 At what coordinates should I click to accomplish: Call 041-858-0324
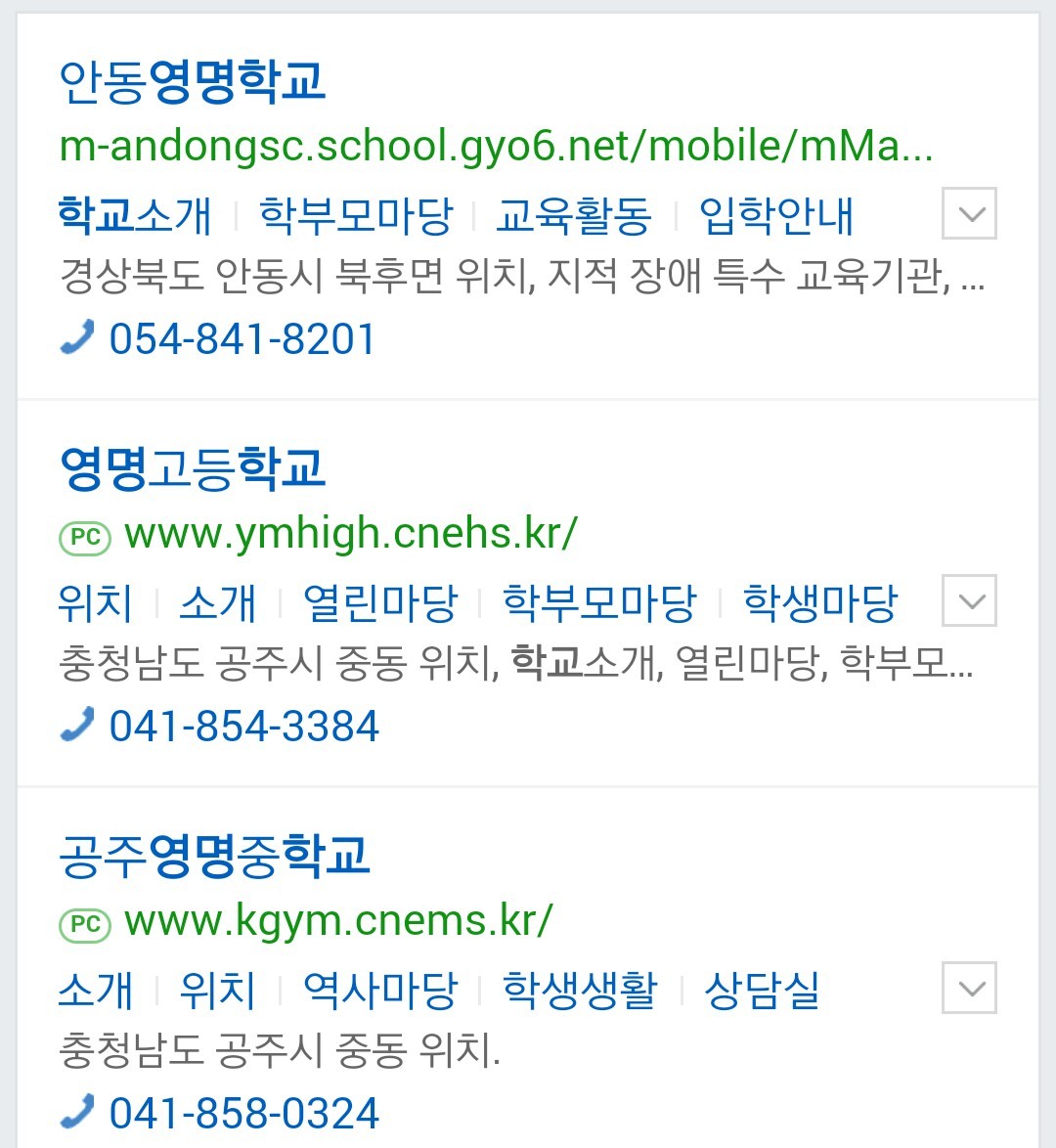(243, 1114)
